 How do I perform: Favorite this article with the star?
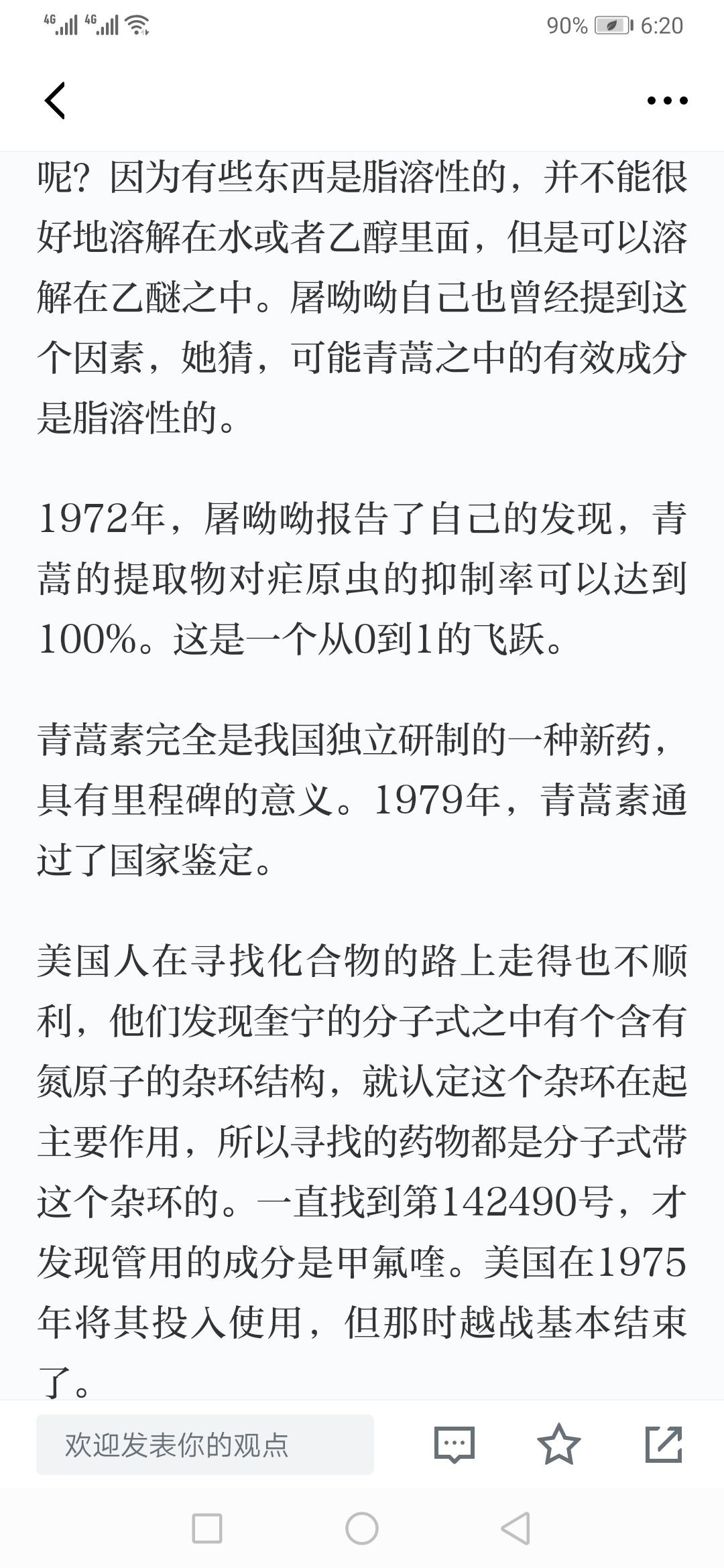coord(559,1444)
